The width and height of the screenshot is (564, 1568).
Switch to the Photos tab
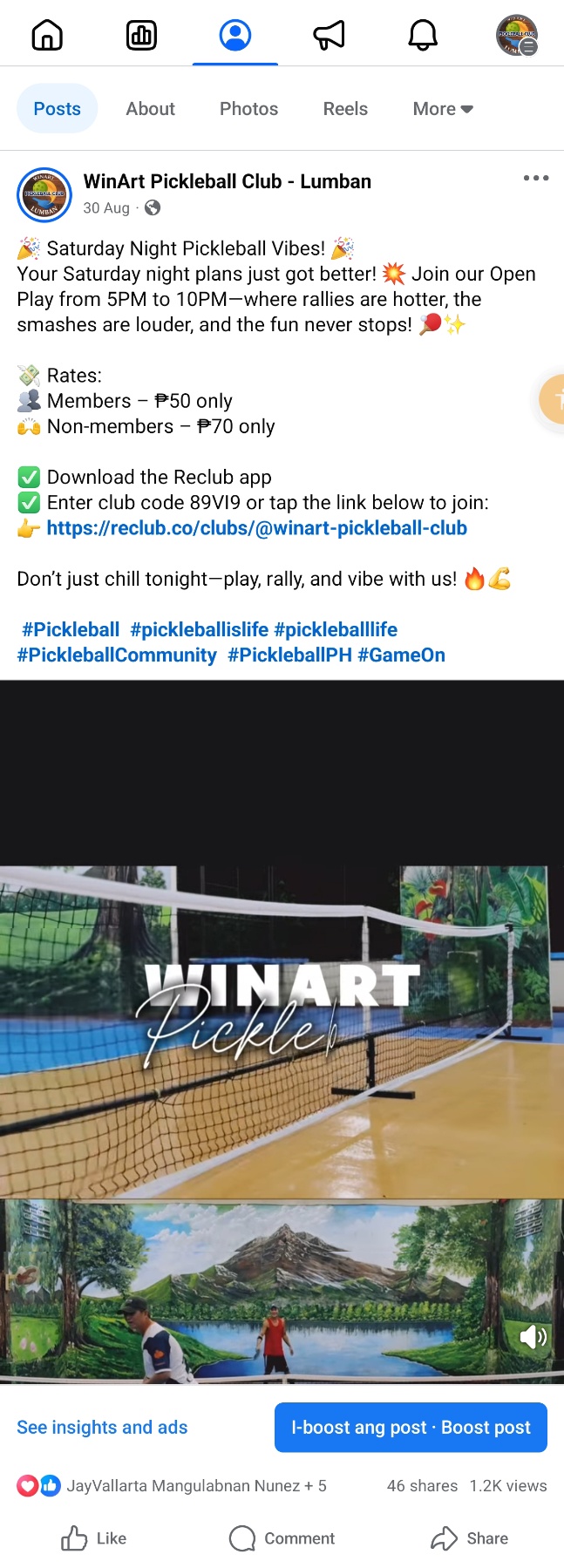pyautogui.click(x=248, y=109)
